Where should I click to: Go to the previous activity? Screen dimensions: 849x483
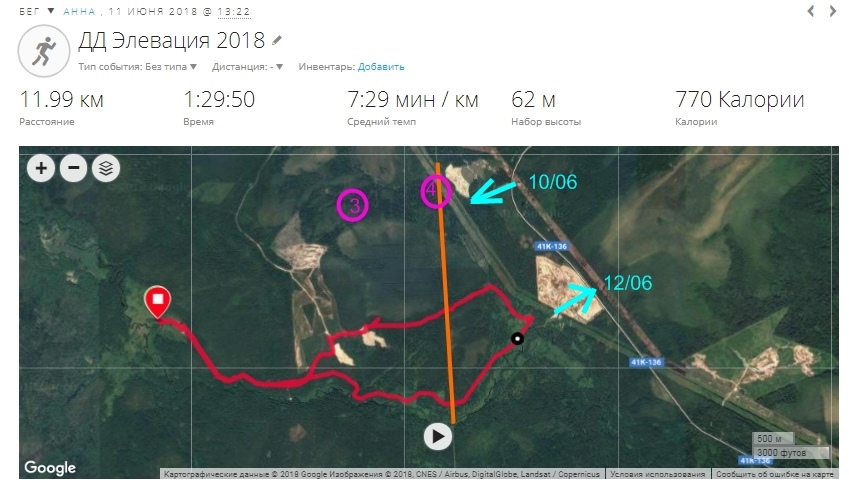(812, 11)
